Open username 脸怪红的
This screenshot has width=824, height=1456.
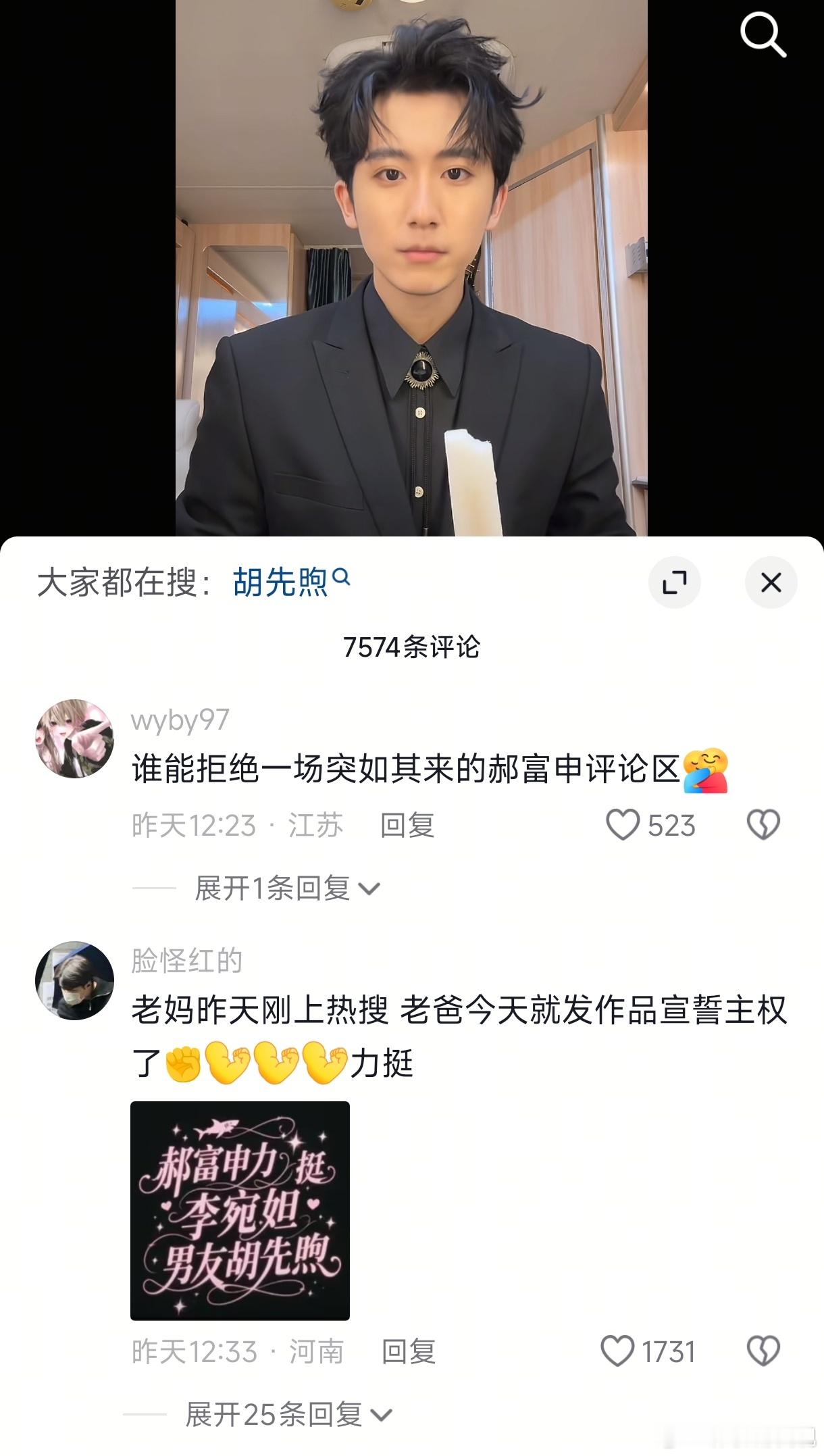(x=186, y=961)
